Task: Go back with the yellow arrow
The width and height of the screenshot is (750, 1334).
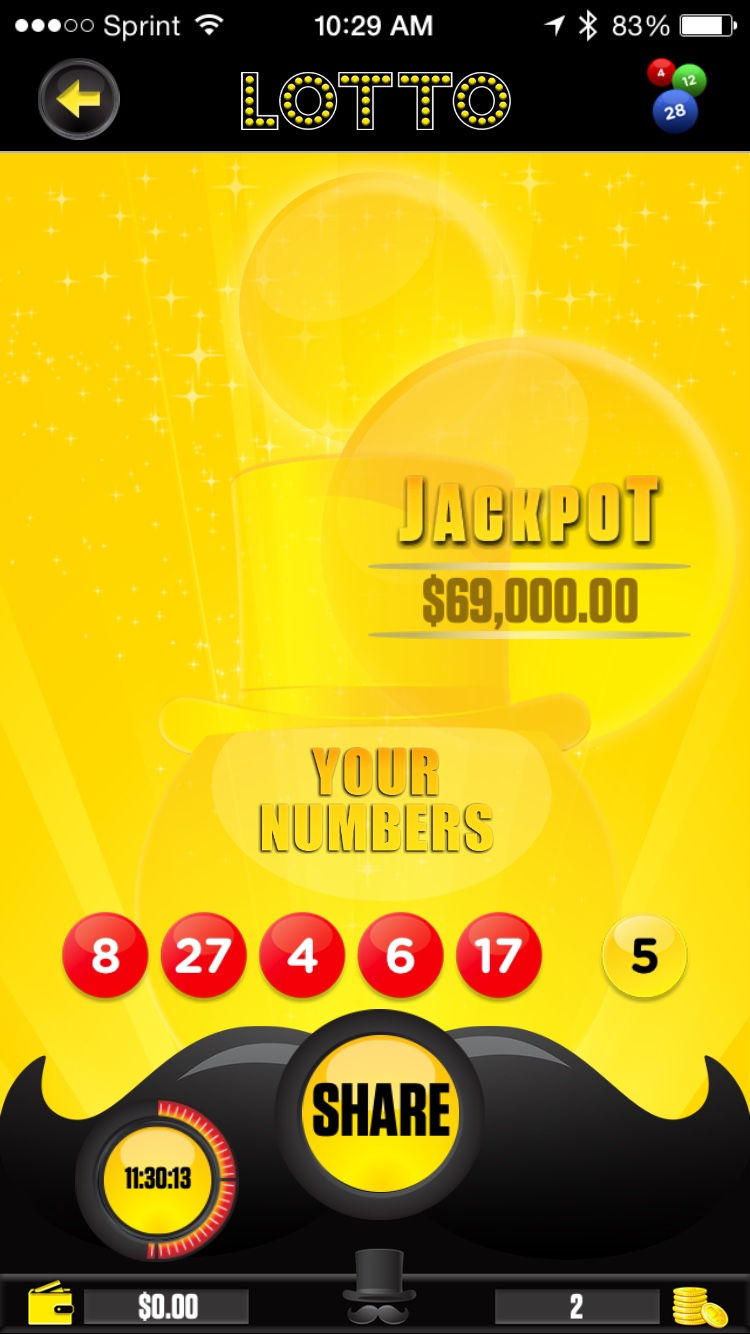Action: pyautogui.click(x=78, y=98)
